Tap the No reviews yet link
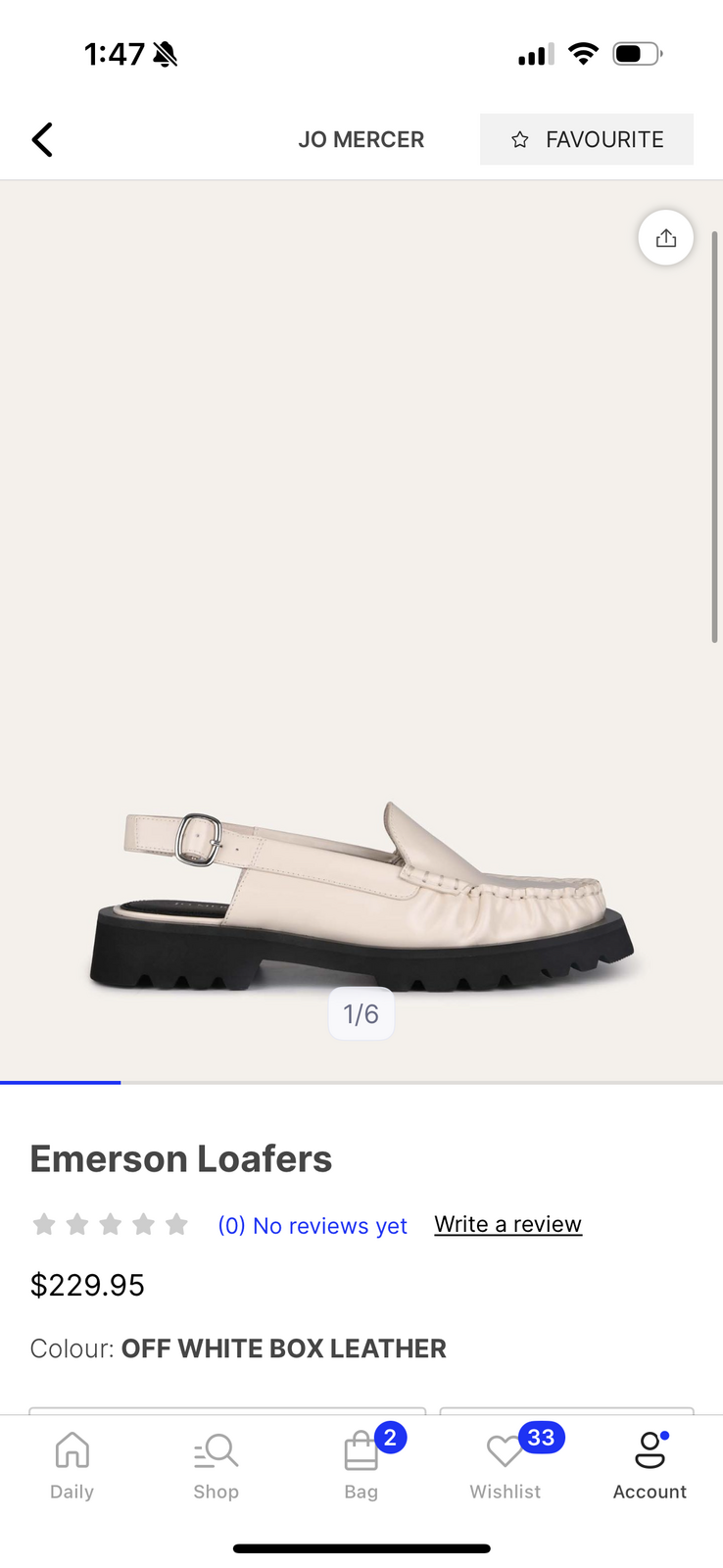This screenshot has height=1568, width=723. pyautogui.click(x=313, y=1225)
